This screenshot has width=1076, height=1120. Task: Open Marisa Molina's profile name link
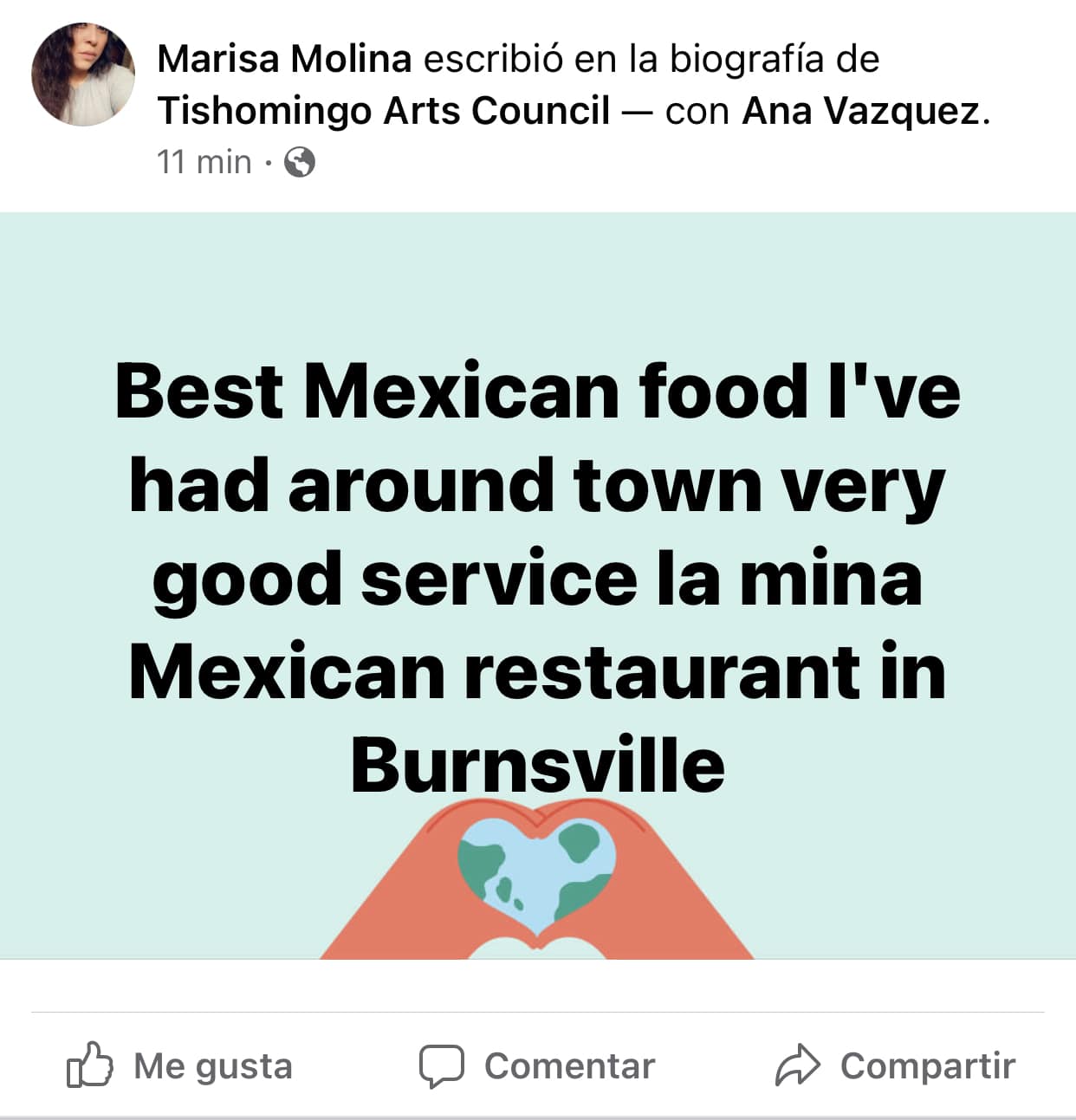tap(284, 59)
